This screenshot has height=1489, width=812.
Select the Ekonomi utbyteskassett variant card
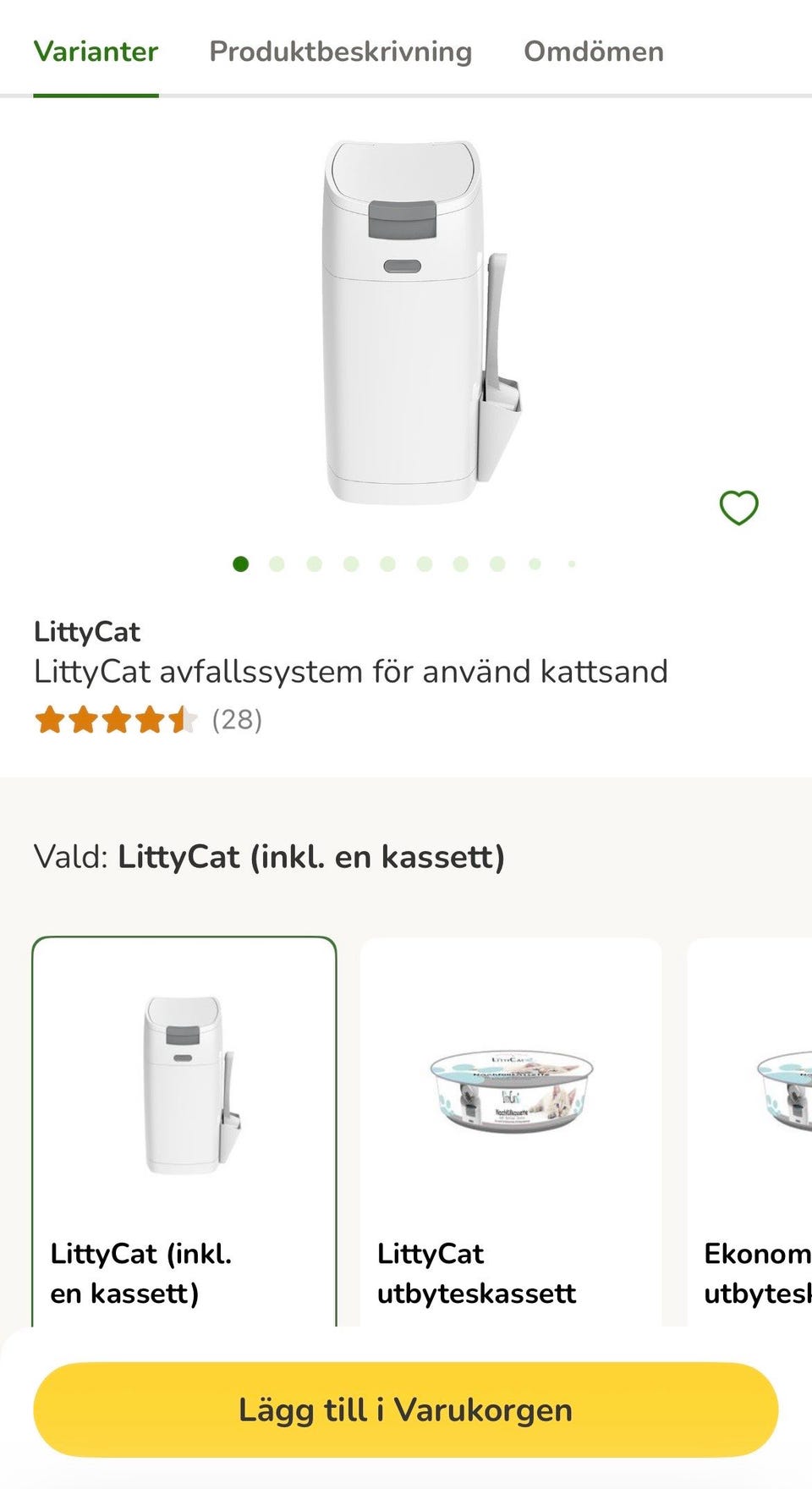[749, 1132]
